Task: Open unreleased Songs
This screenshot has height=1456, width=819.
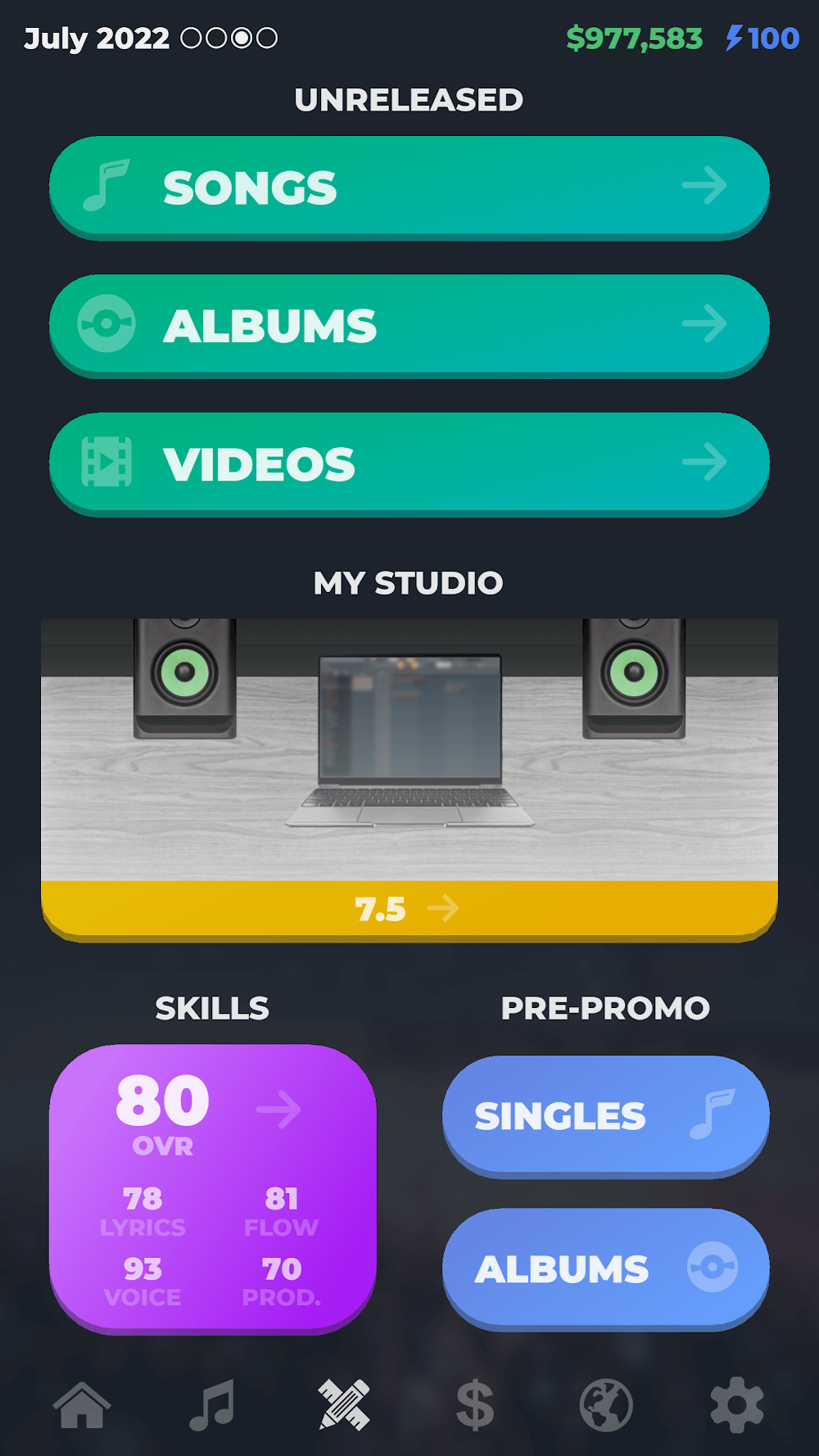Action: [409, 187]
